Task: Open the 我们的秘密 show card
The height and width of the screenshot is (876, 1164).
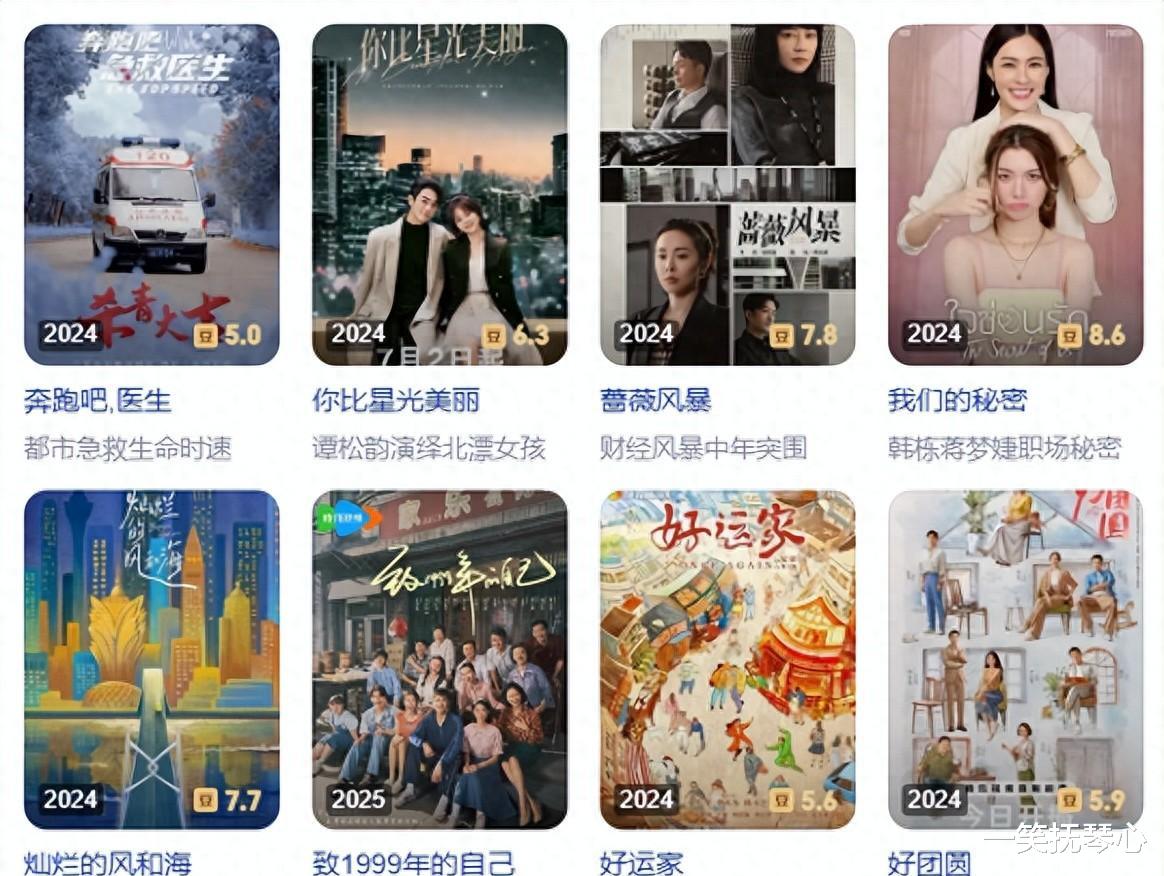Action: pos(1015,195)
